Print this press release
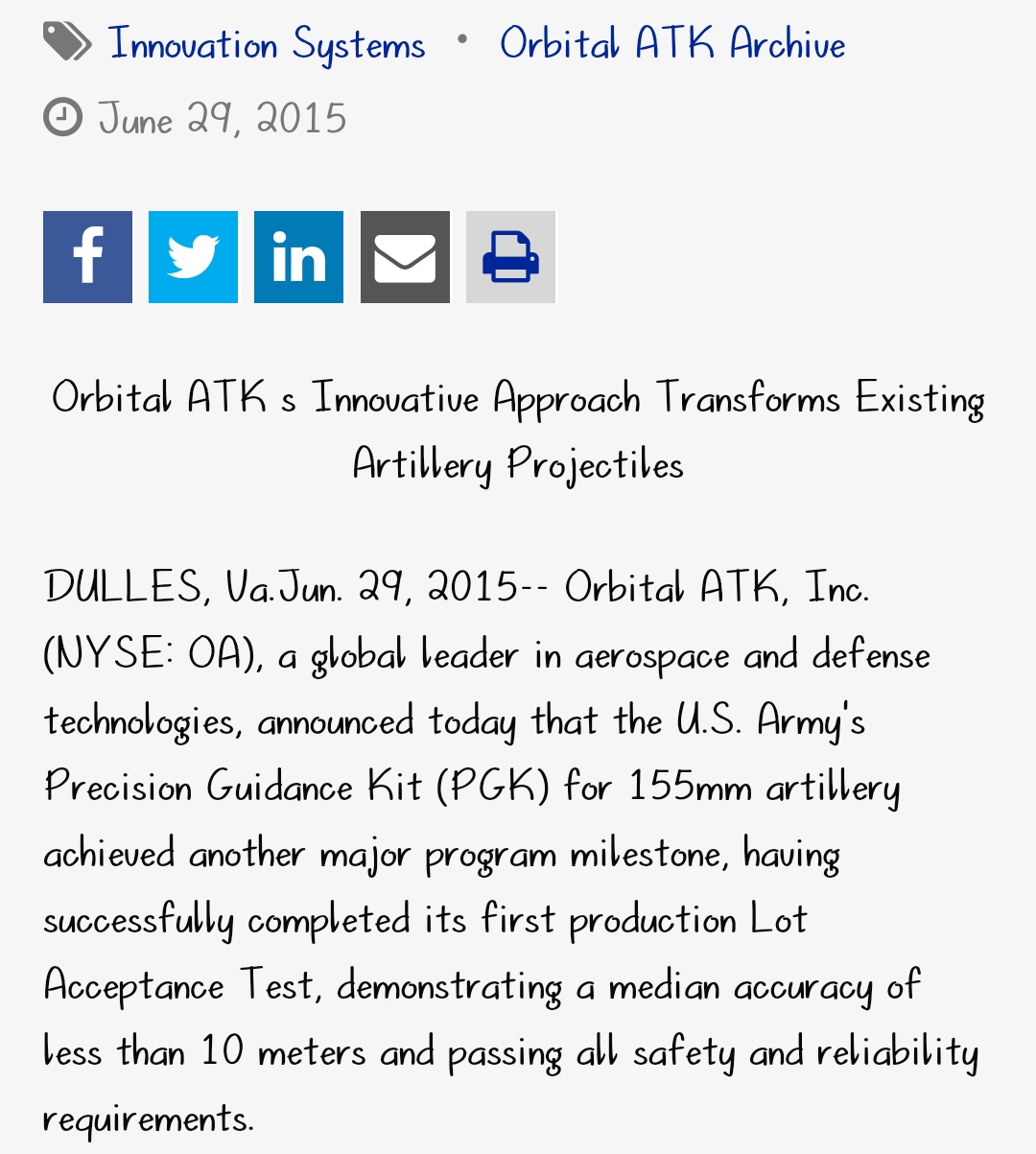The width and height of the screenshot is (1036, 1154). [x=510, y=257]
